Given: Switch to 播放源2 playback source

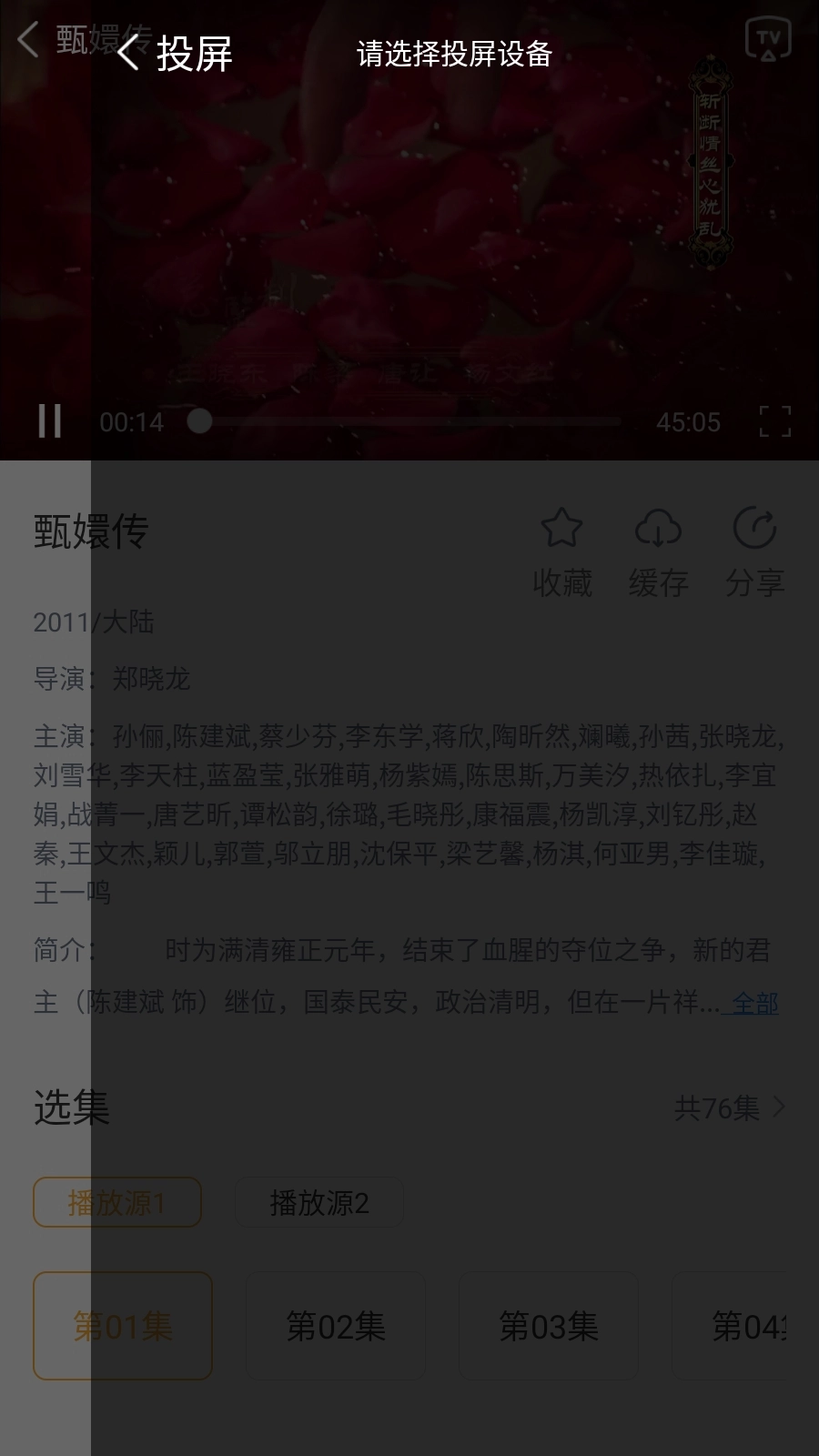Looking at the screenshot, I should [319, 1202].
